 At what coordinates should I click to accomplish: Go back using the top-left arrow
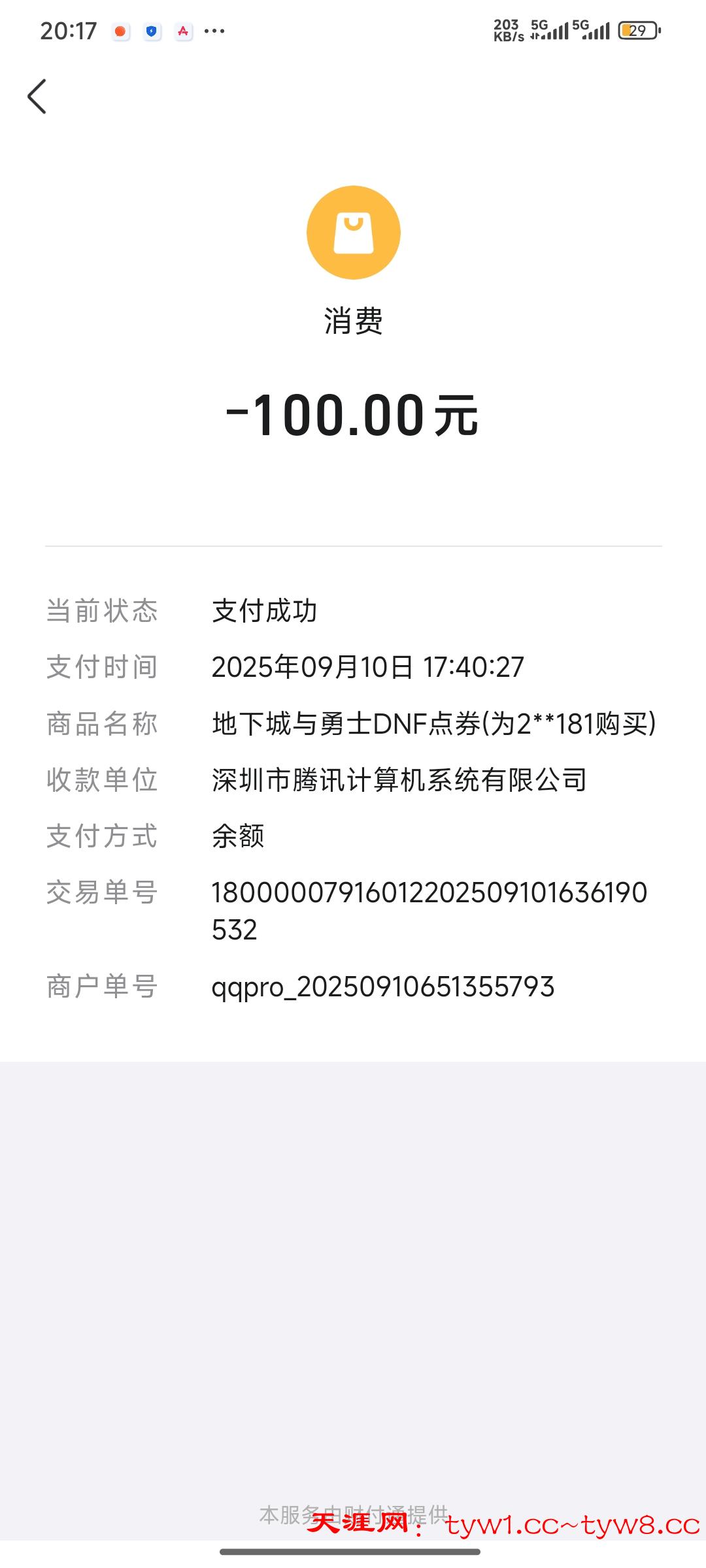click(x=37, y=97)
